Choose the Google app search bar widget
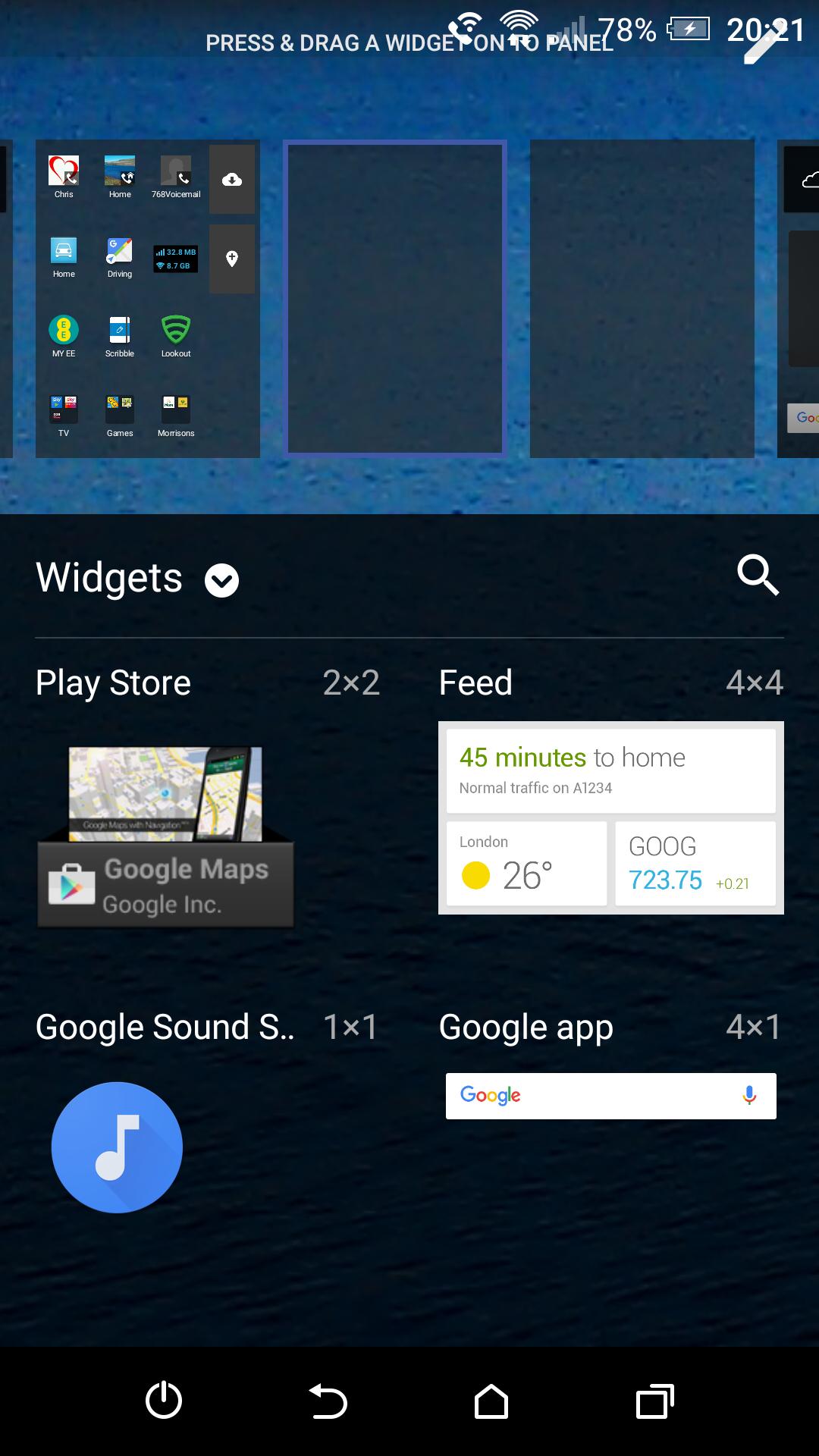 tap(611, 1096)
